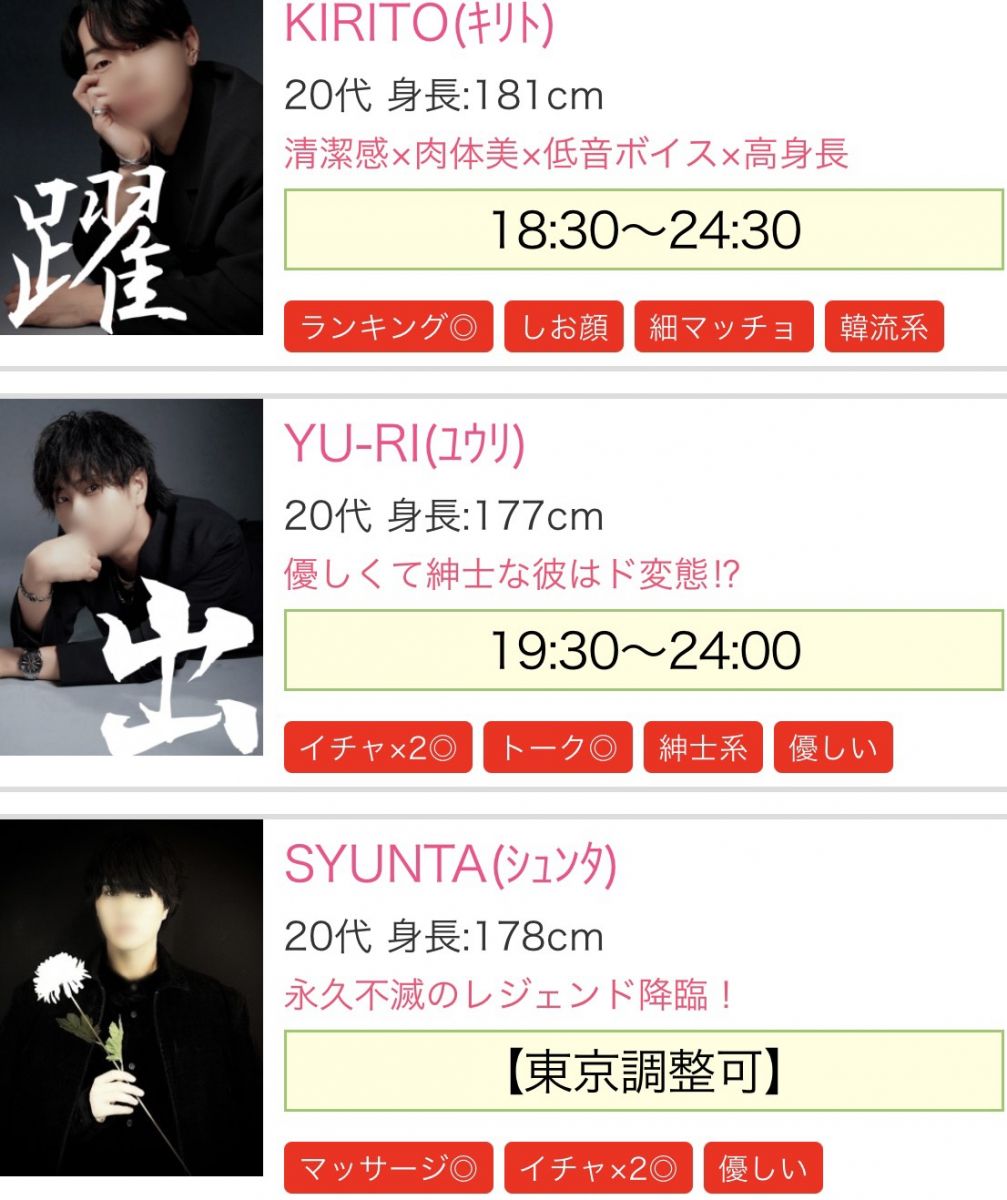Open YU-RI's profile photo
The width and height of the screenshot is (1007, 1200).
131,577
